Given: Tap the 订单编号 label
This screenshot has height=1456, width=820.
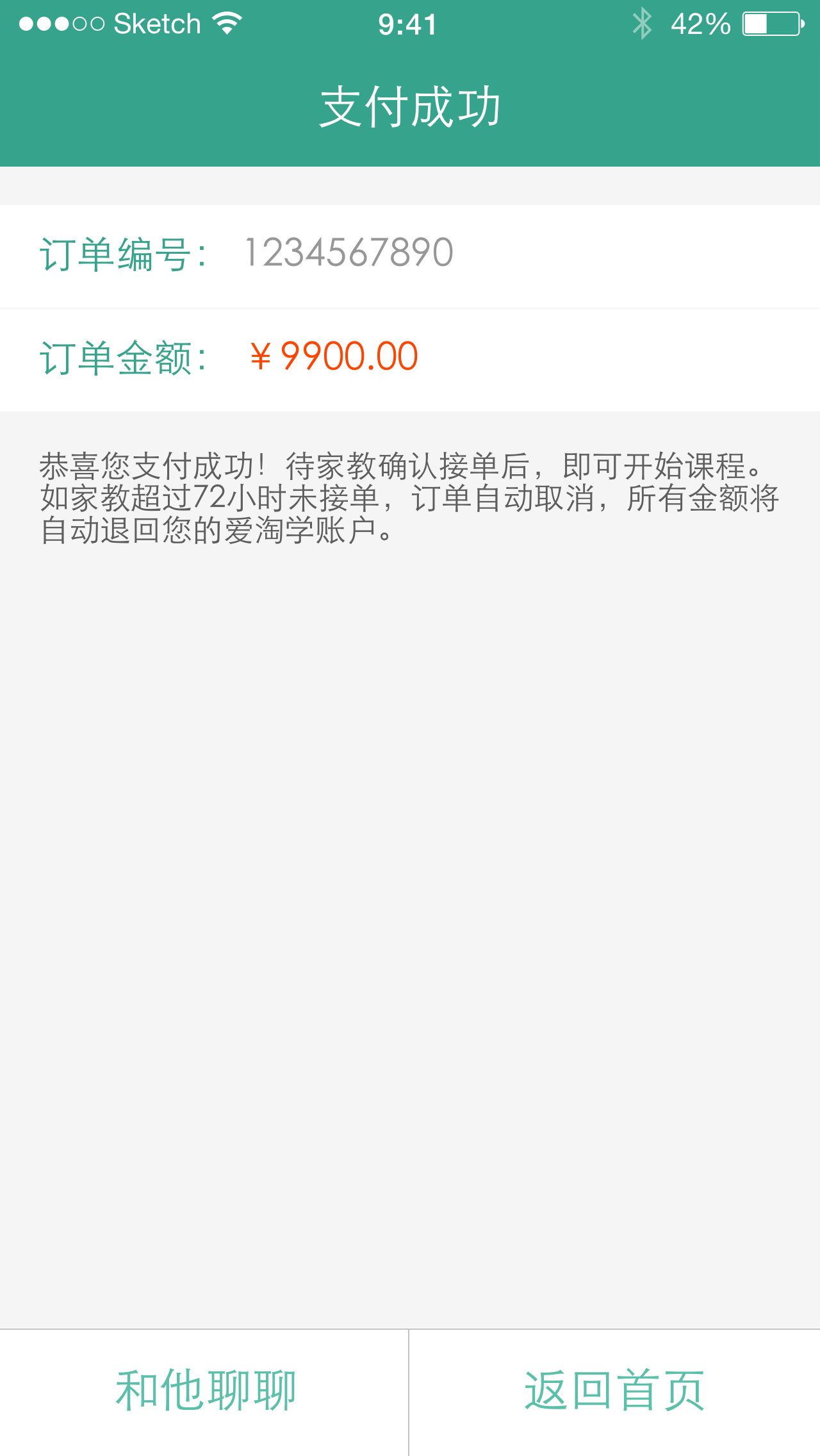Looking at the screenshot, I should coord(124,254).
